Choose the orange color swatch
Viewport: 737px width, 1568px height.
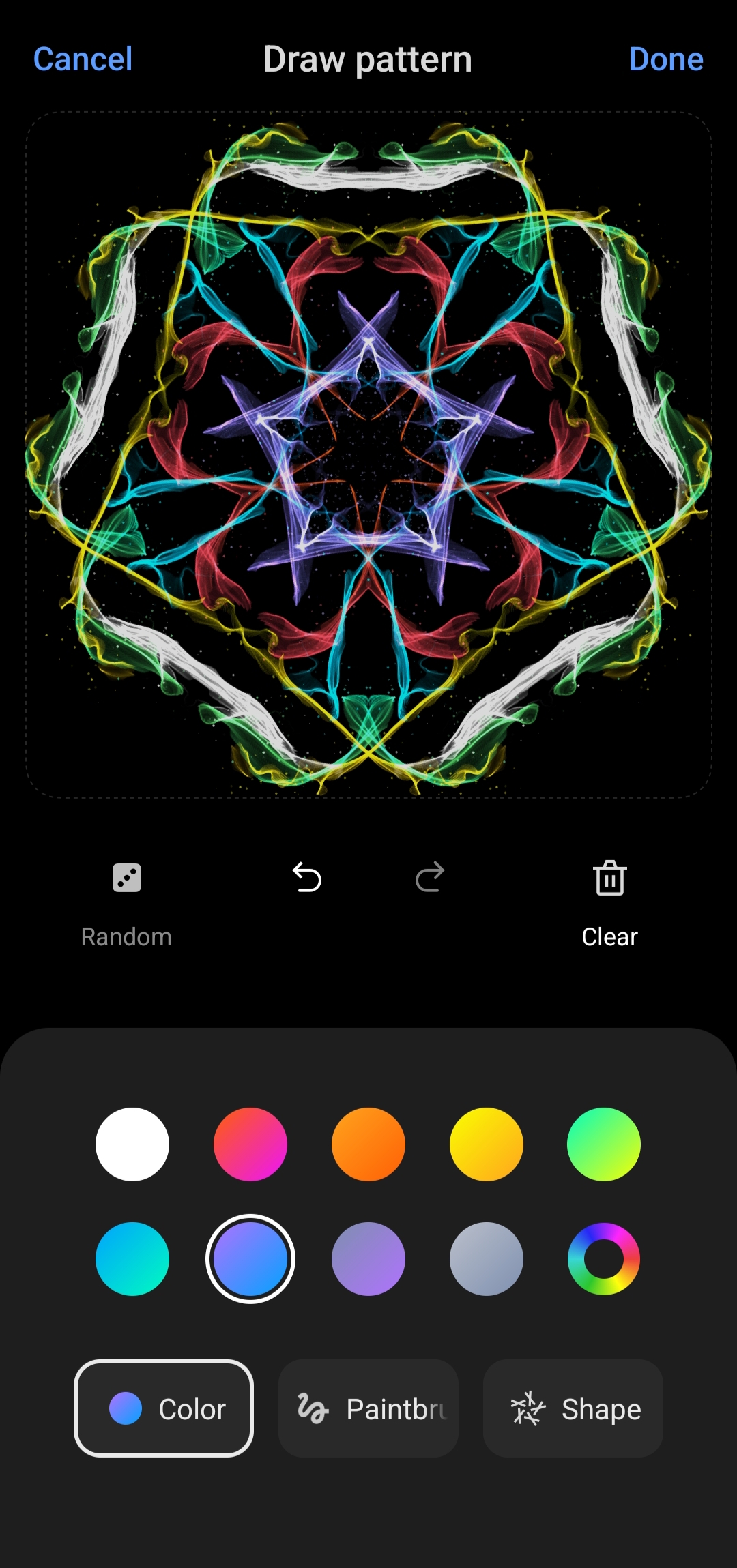tap(369, 1144)
